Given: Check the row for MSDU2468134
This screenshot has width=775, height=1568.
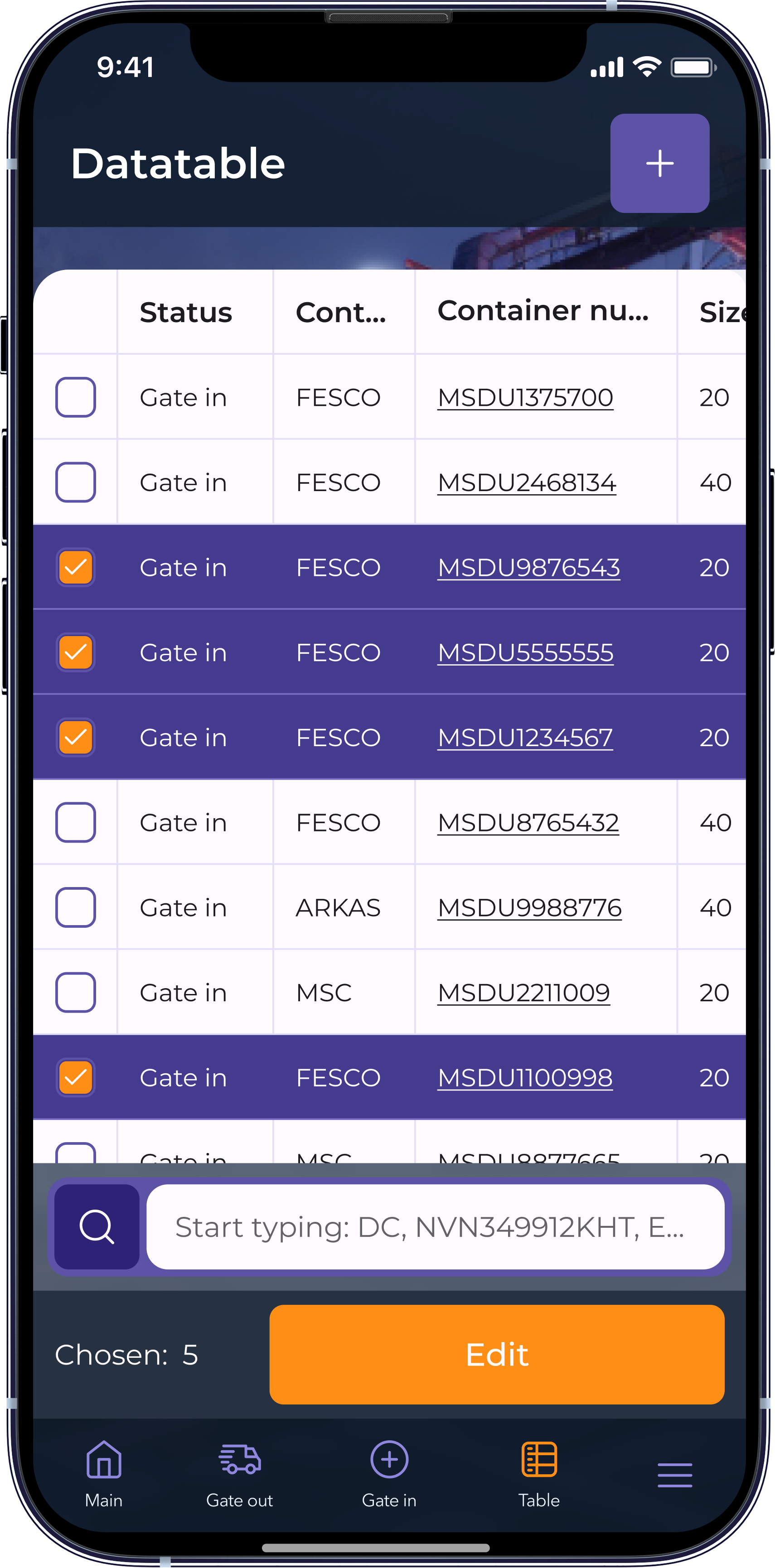Looking at the screenshot, I should point(76,482).
